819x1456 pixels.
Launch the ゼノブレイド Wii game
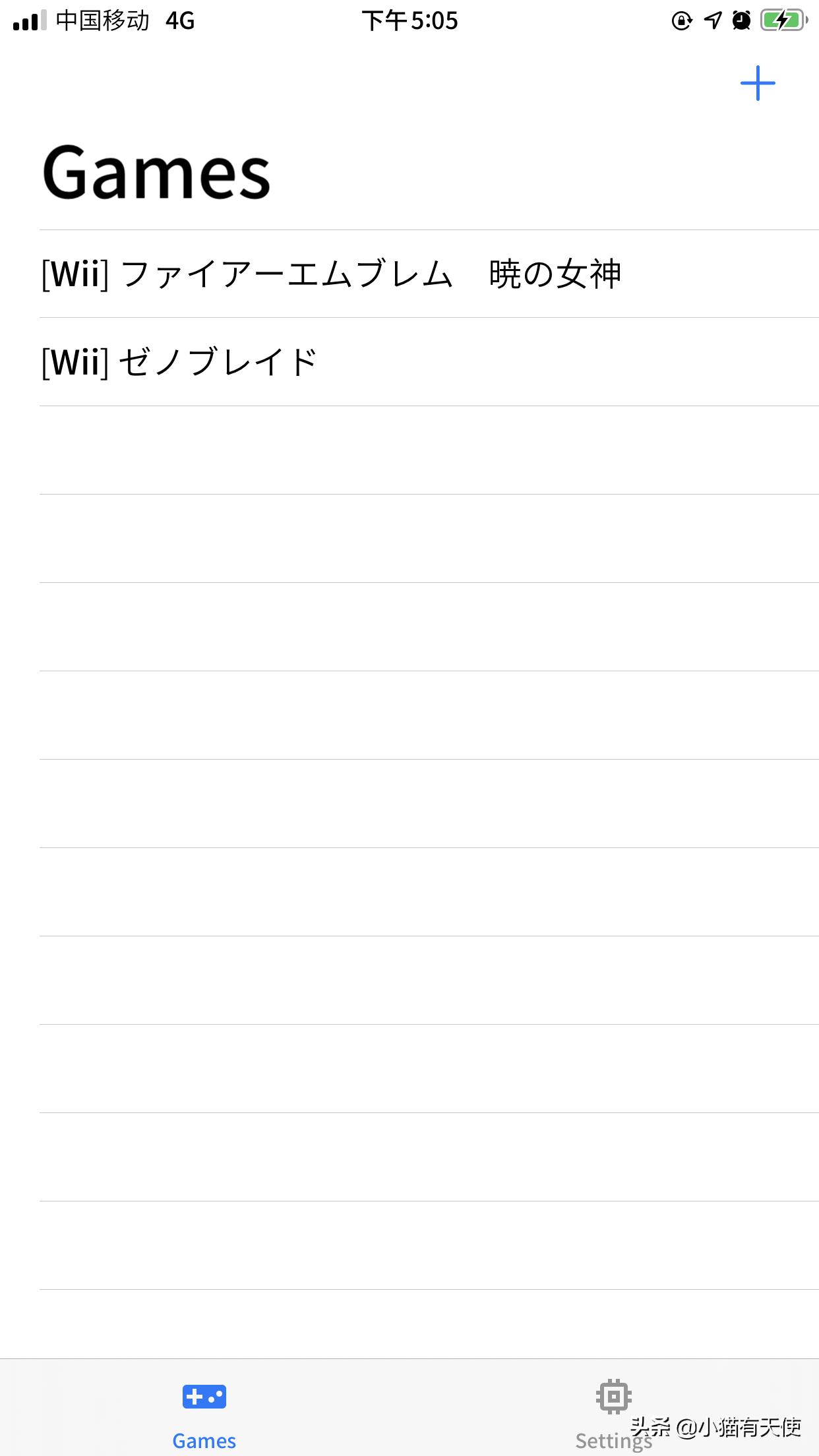179,362
